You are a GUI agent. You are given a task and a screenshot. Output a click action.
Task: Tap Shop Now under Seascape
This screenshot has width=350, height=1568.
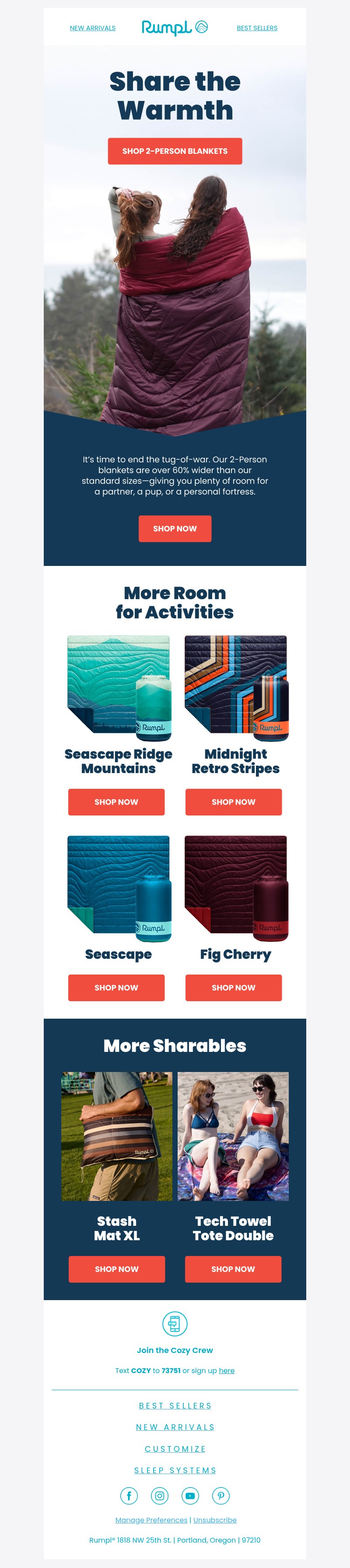[116, 987]
